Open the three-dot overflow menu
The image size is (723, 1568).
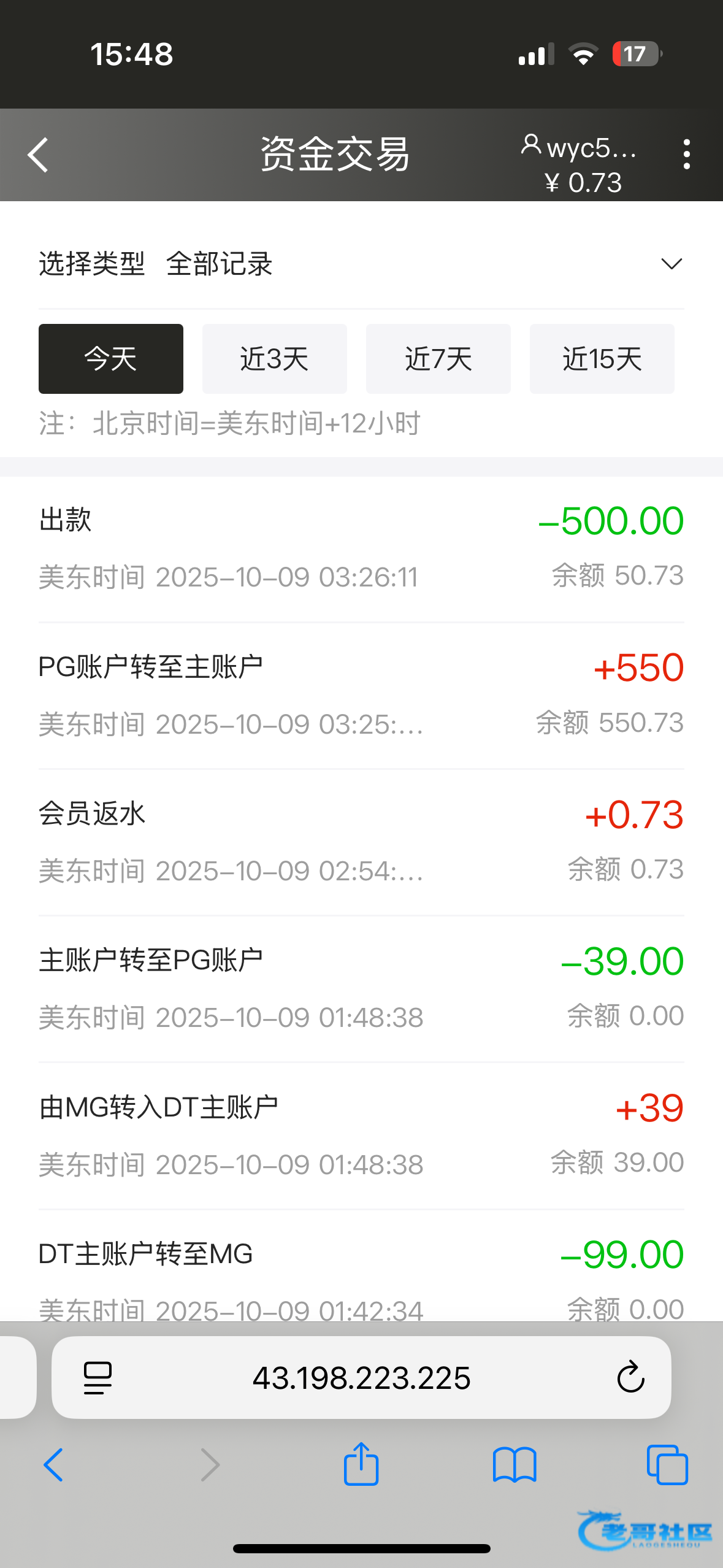click(686, 154)
